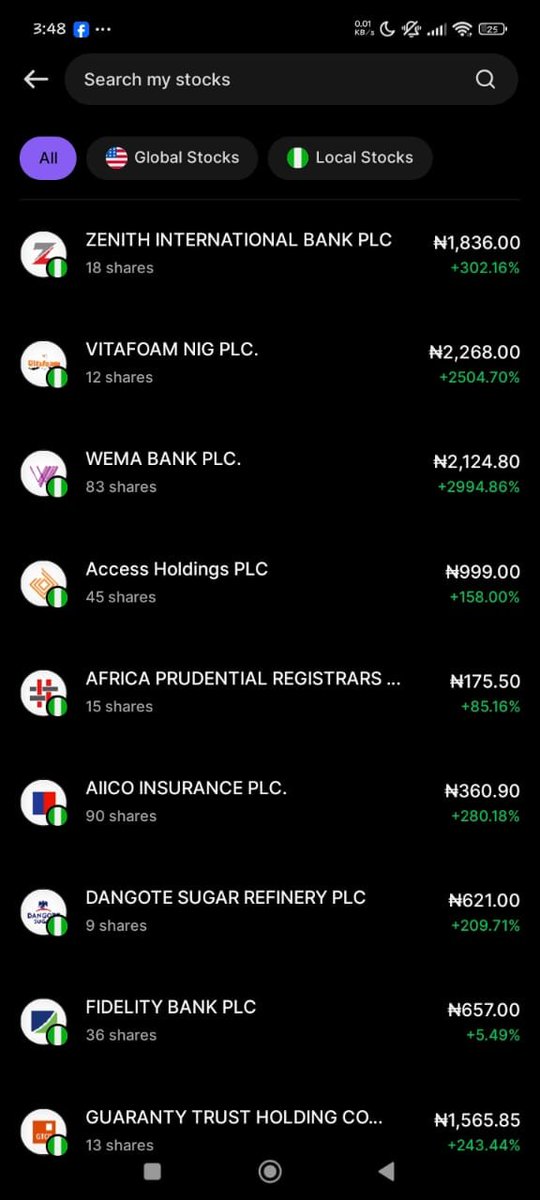Open Zenith International Bank PLC holding
The image size is (540, 1200).
point(270,254)
